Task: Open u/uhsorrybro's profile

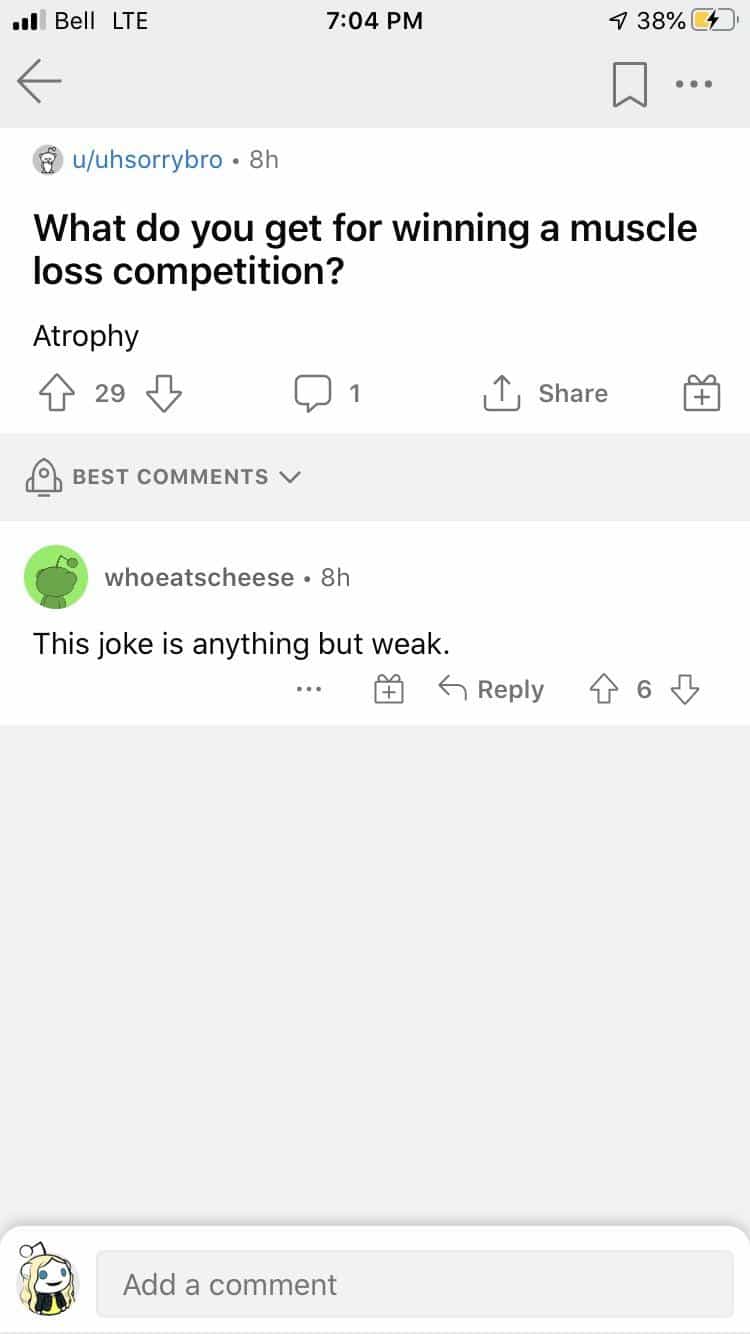Action: point(146,159)
